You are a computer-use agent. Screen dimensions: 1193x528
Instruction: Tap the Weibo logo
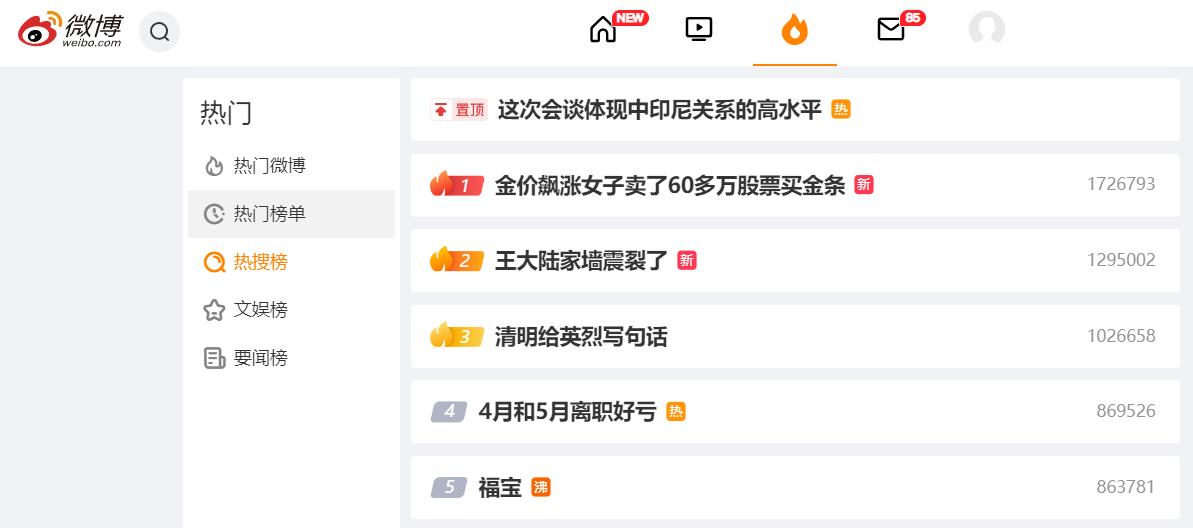70,31
